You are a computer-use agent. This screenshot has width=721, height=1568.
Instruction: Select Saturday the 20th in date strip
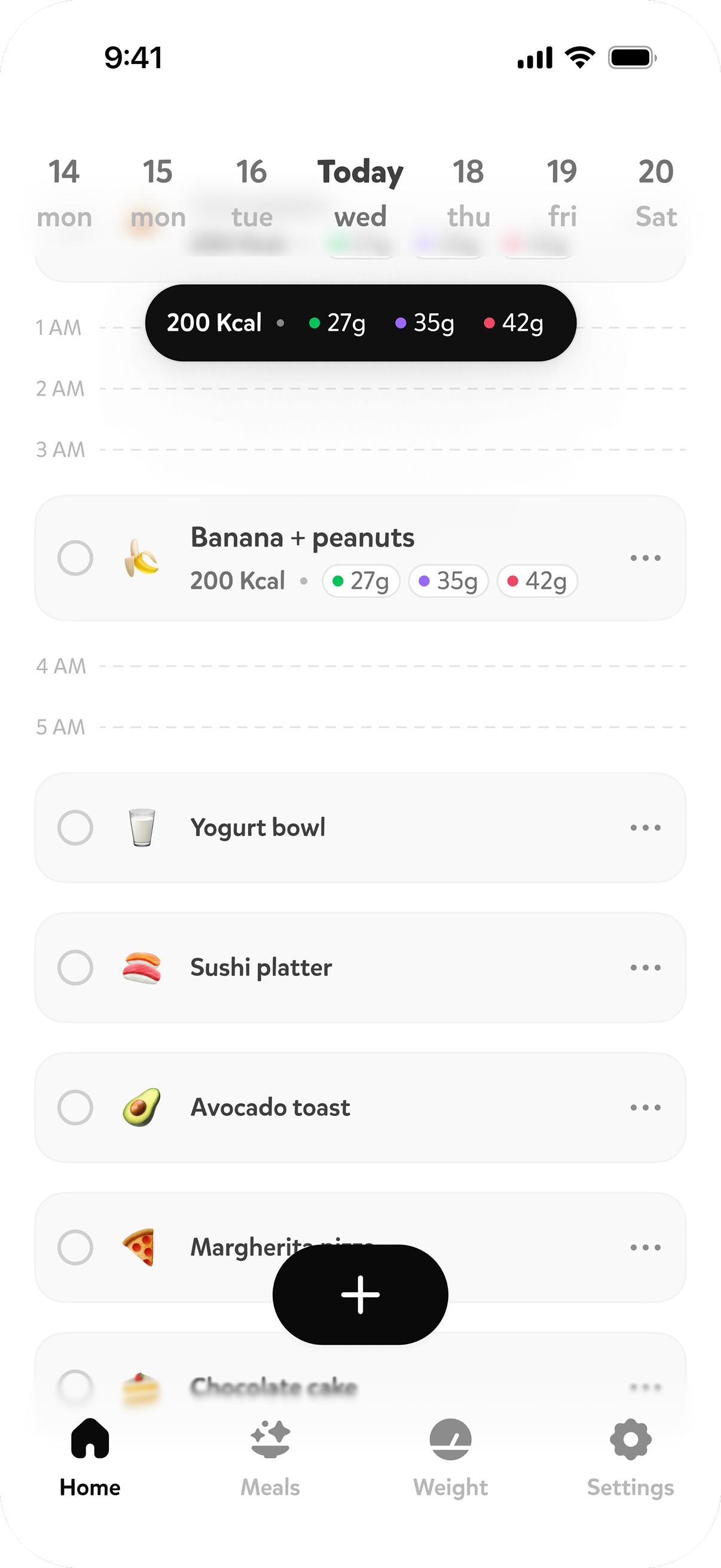656,193
